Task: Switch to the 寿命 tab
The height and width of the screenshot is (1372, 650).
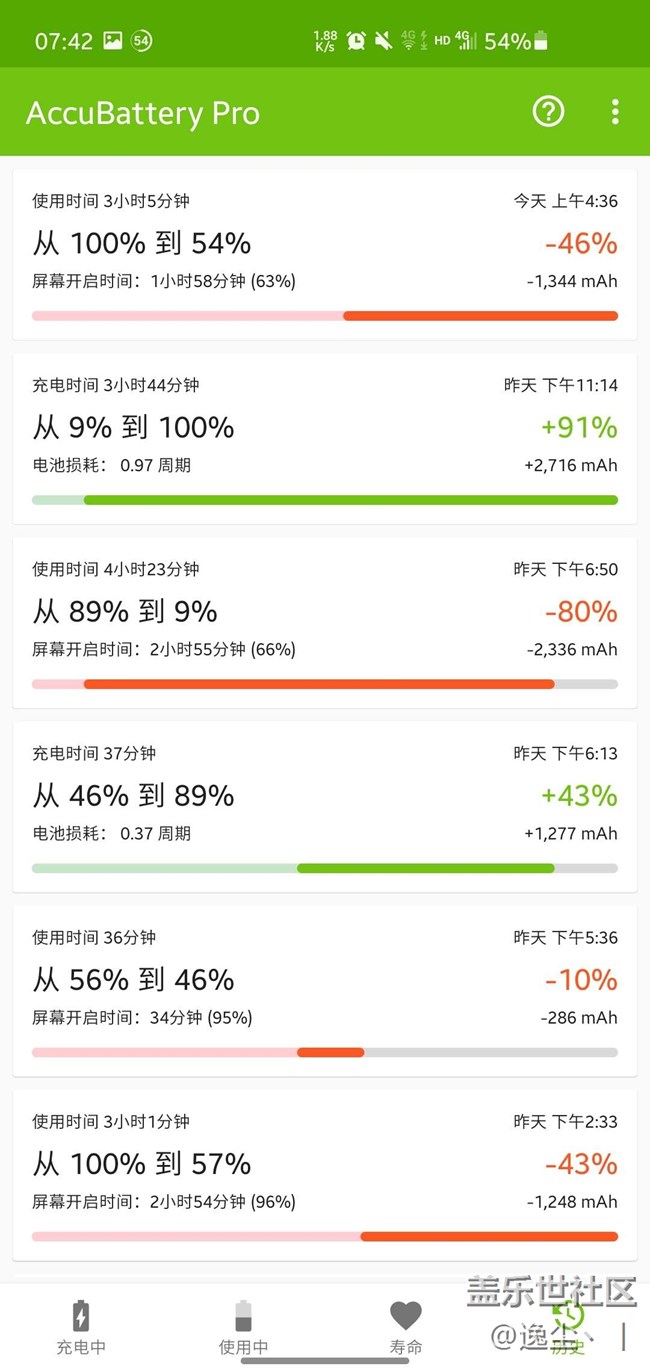Action: (x=406, y=1327)
